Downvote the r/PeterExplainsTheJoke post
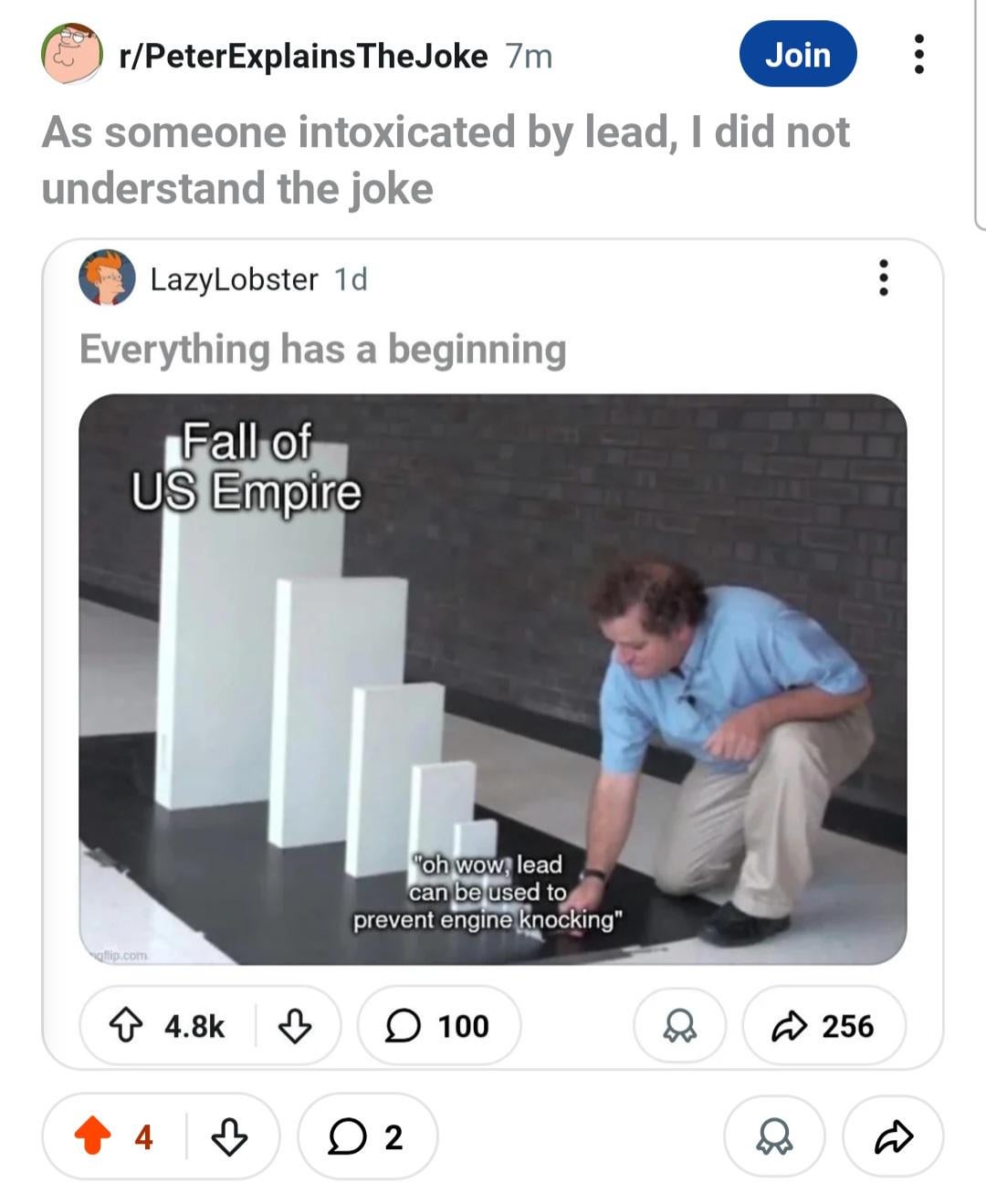 tap(228, 1136)
